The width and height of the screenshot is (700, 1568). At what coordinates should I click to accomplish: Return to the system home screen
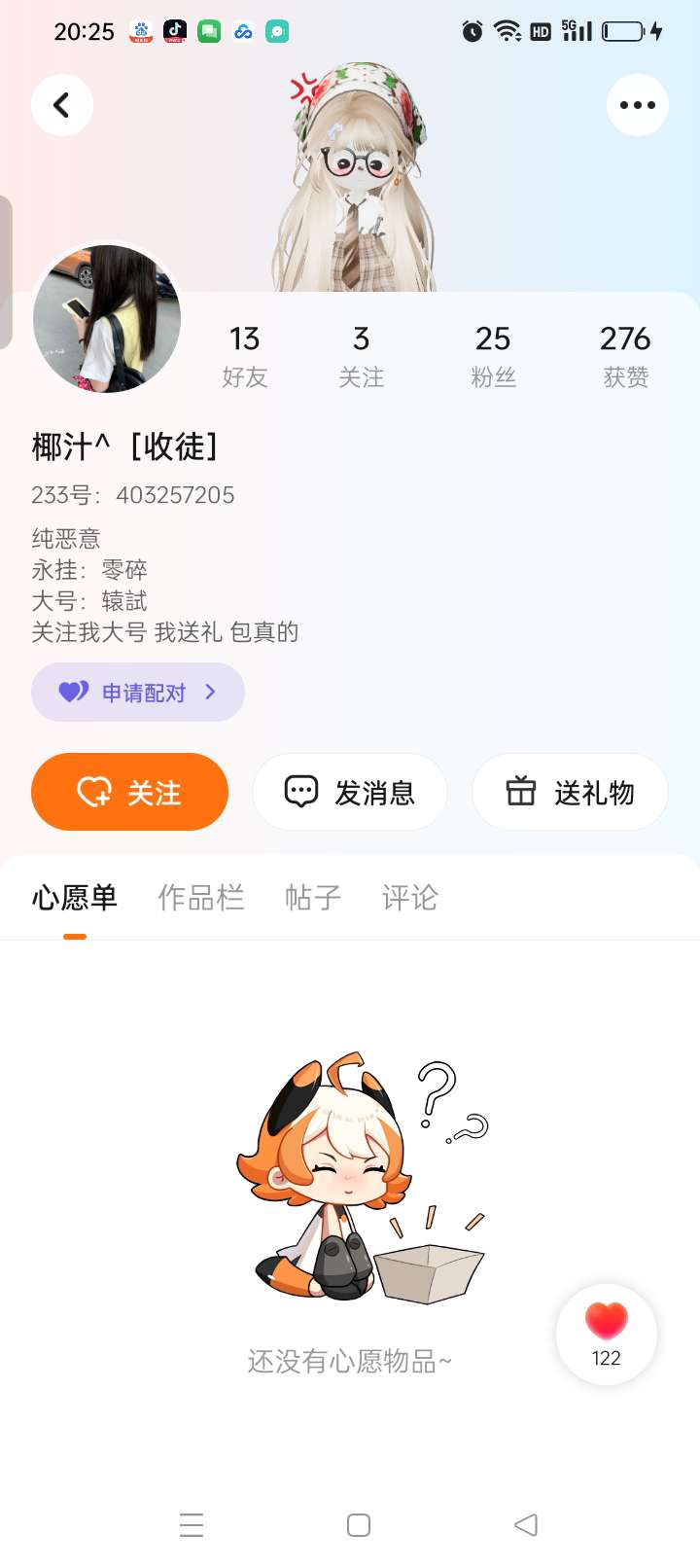(359, 1525)
